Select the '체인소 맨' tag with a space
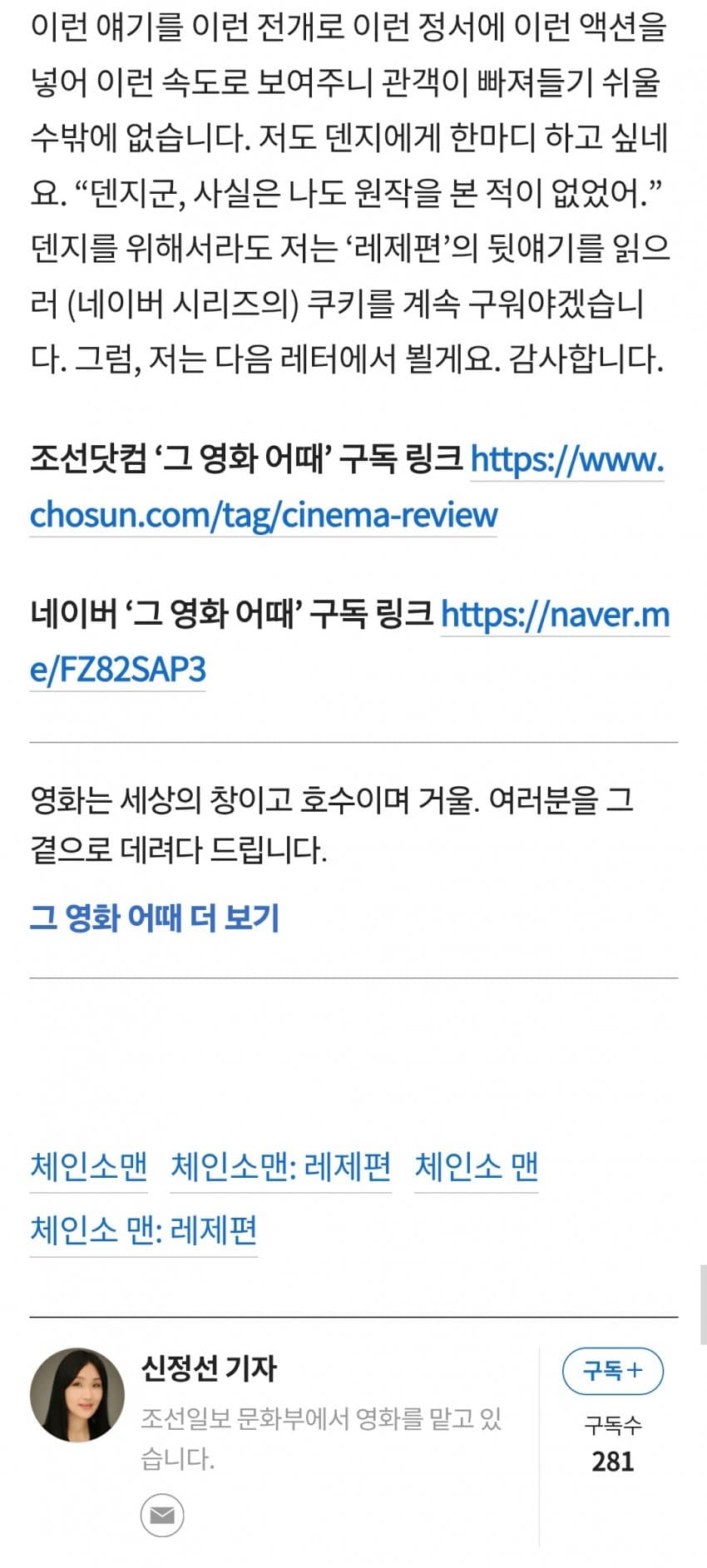The width and height of the screenshot is (707, 1568). (x=476, y=1166)
